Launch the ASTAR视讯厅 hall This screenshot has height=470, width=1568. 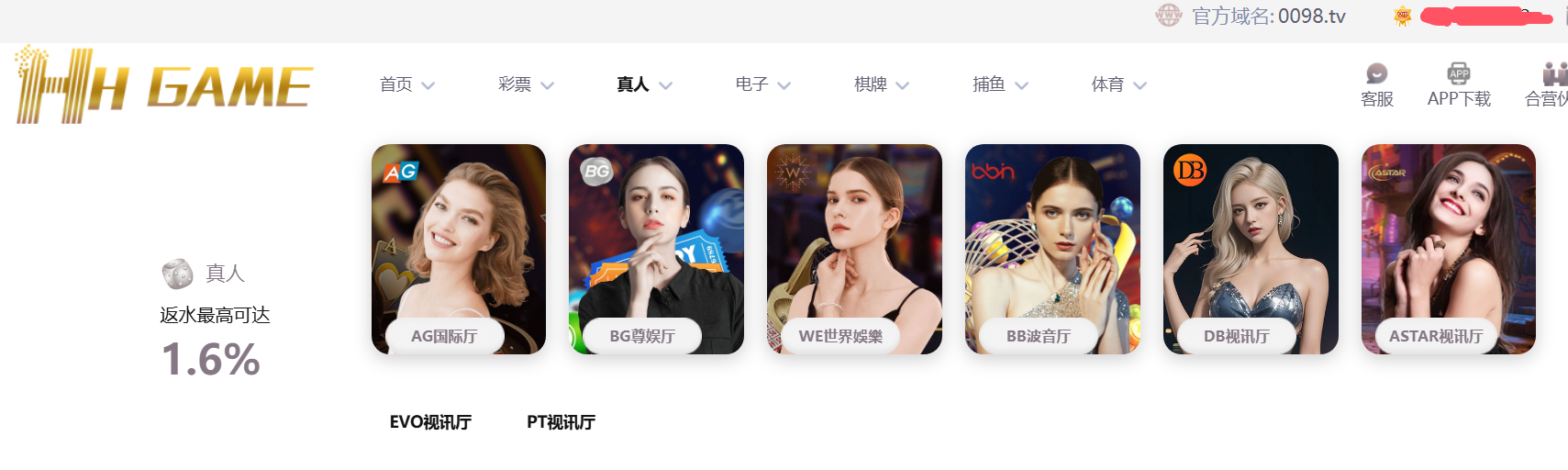1448,249
